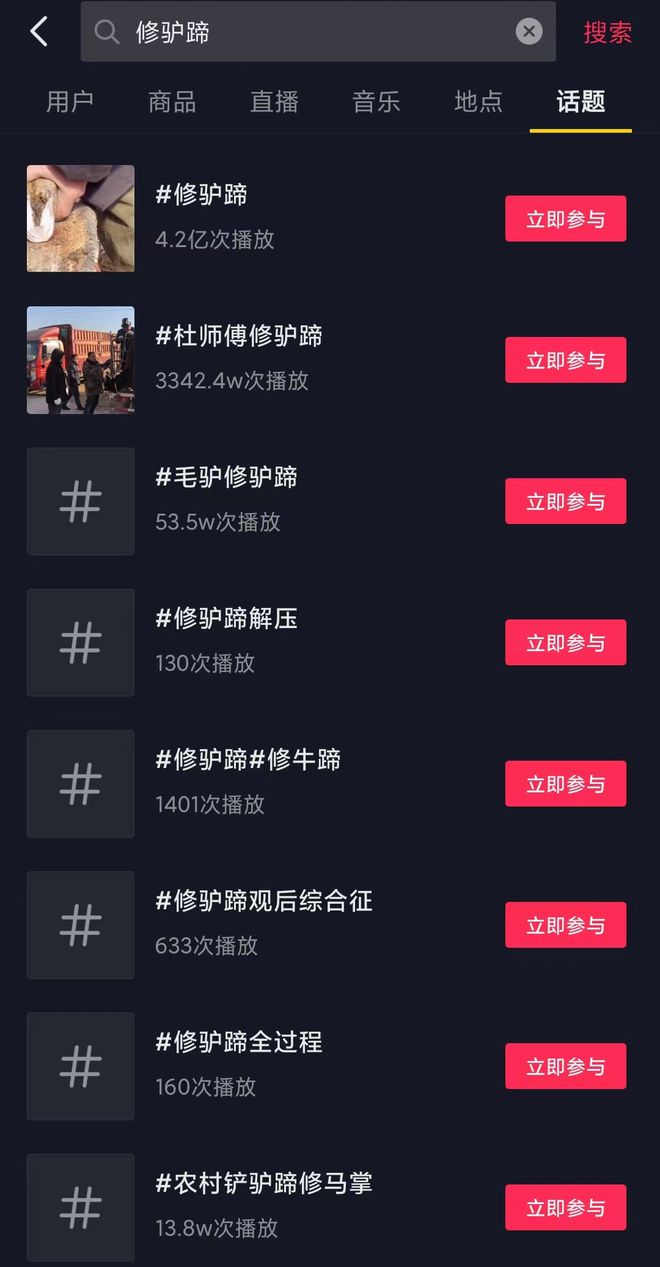660x1267 pixels.
Task: Tap the red 搜索 button
Action: pyautogui.click(x=607, y=32)
